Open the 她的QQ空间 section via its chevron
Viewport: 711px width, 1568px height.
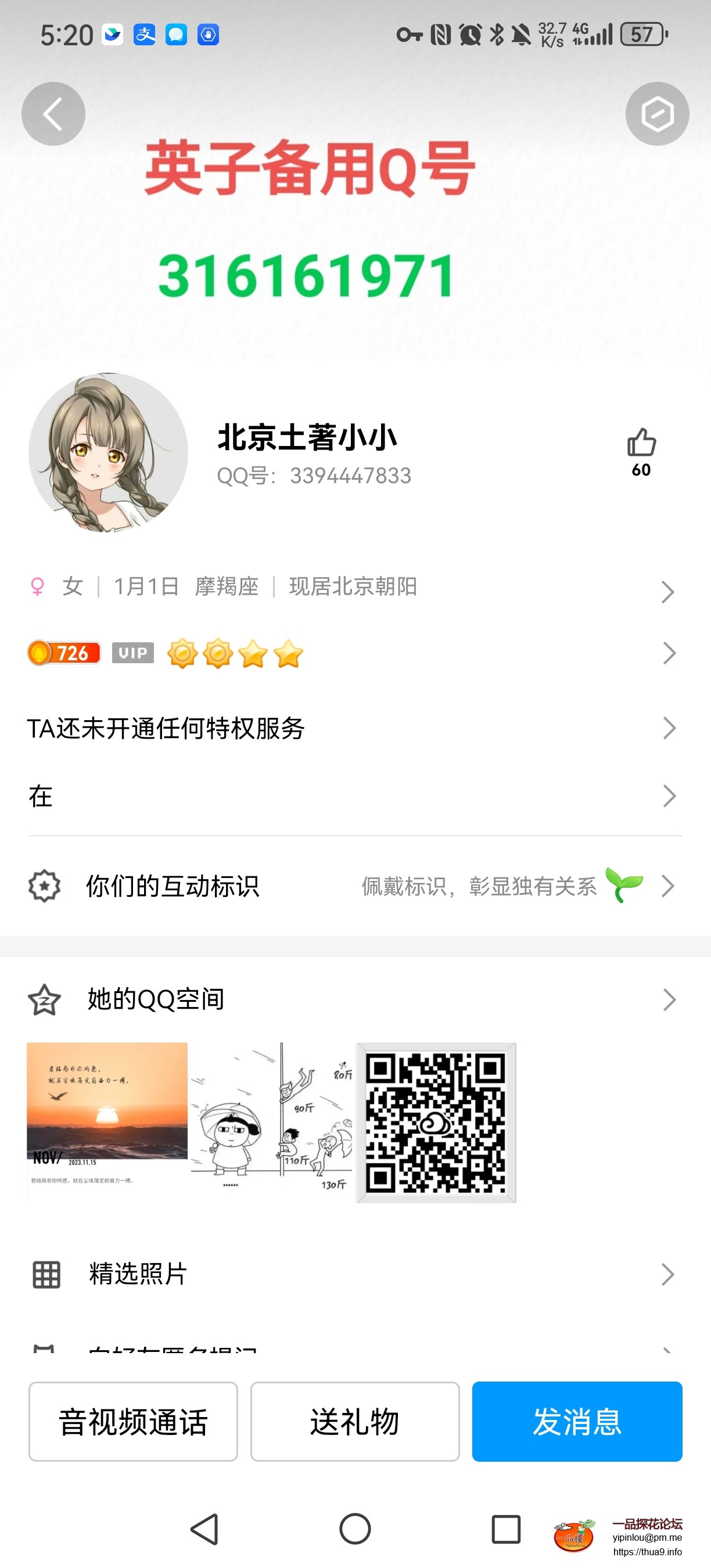click(x=669, y=999)
